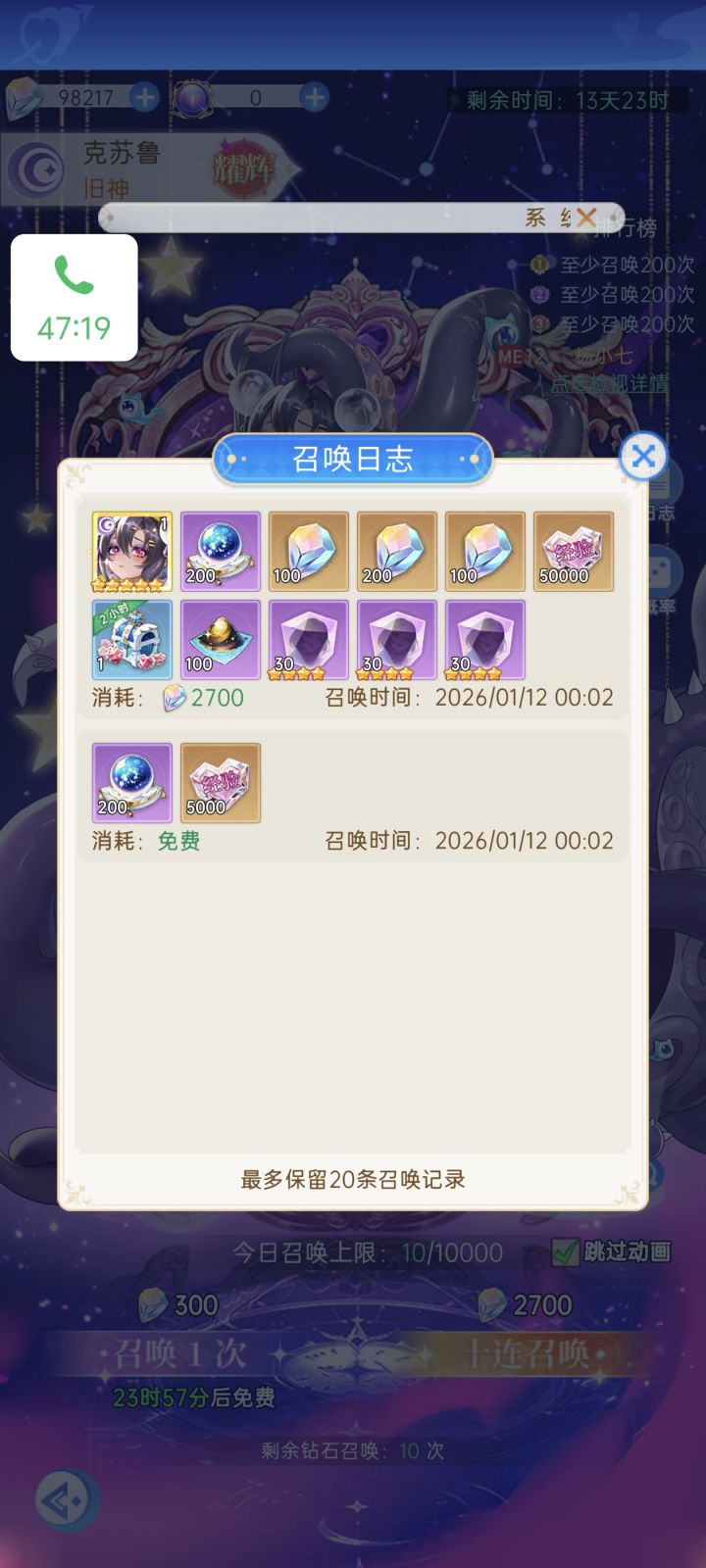Select the five-star character portrait thumbnail
Viewport: 706px width, 1568px height.
tap(132, 552)
